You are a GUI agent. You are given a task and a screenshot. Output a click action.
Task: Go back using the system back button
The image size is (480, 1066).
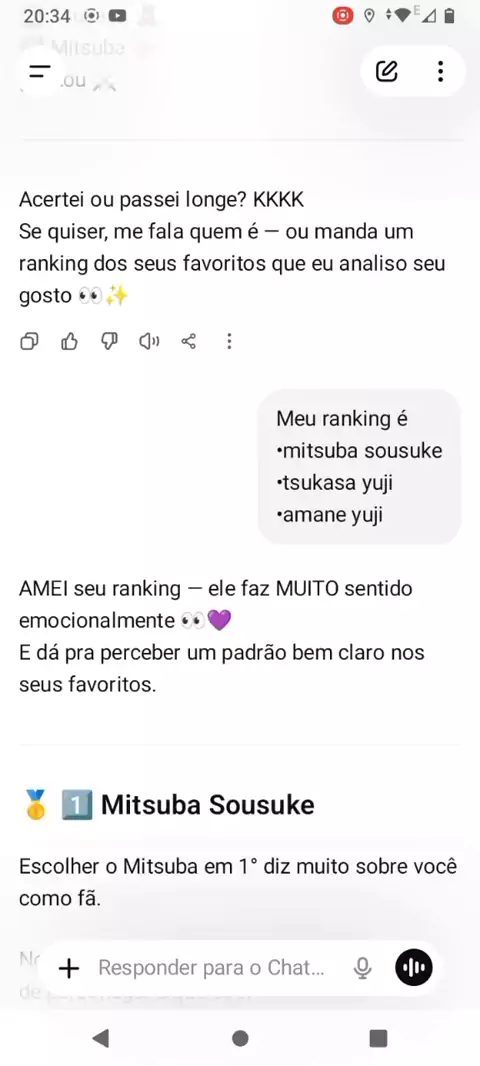tap(100, 1037)
